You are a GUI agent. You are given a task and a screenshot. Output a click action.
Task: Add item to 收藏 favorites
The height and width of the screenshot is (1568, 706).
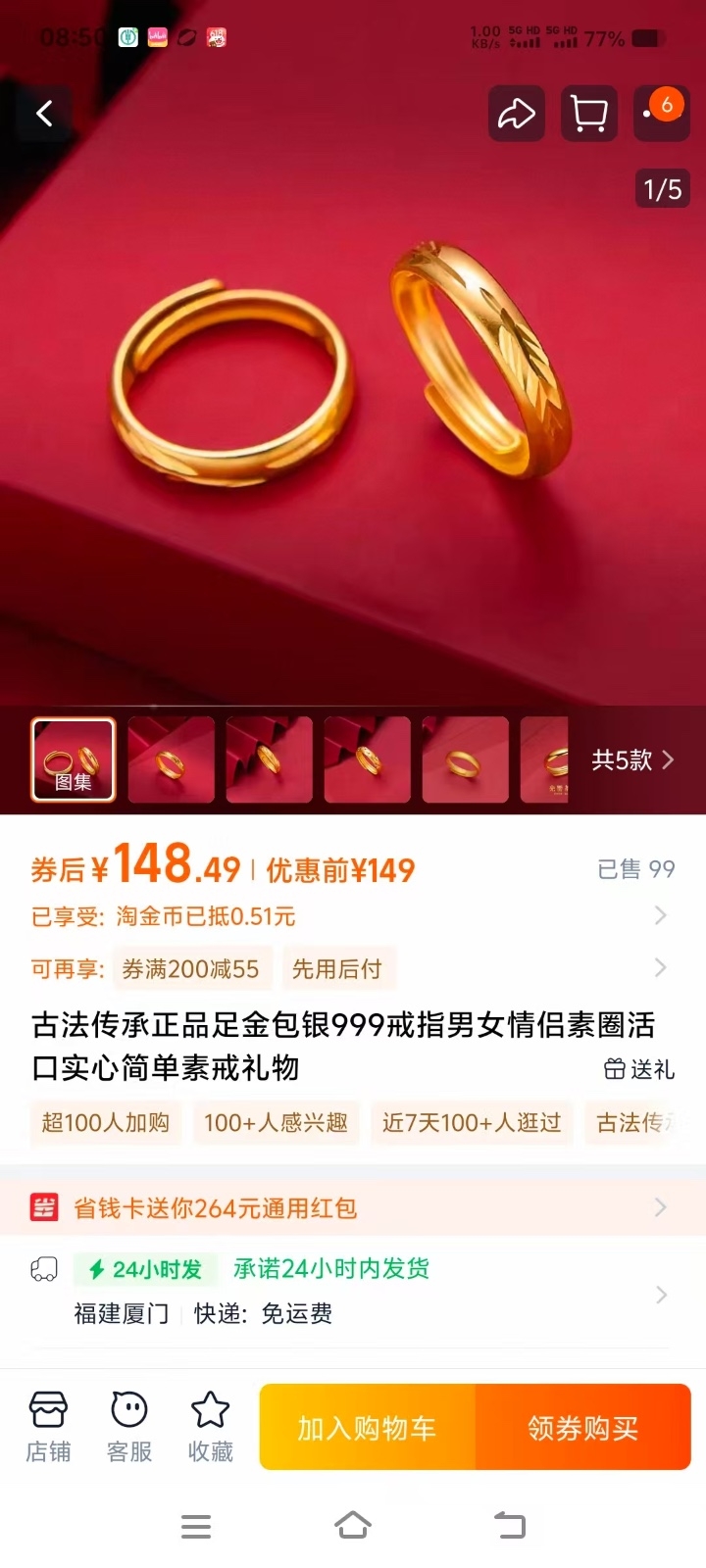[210, 1427]
